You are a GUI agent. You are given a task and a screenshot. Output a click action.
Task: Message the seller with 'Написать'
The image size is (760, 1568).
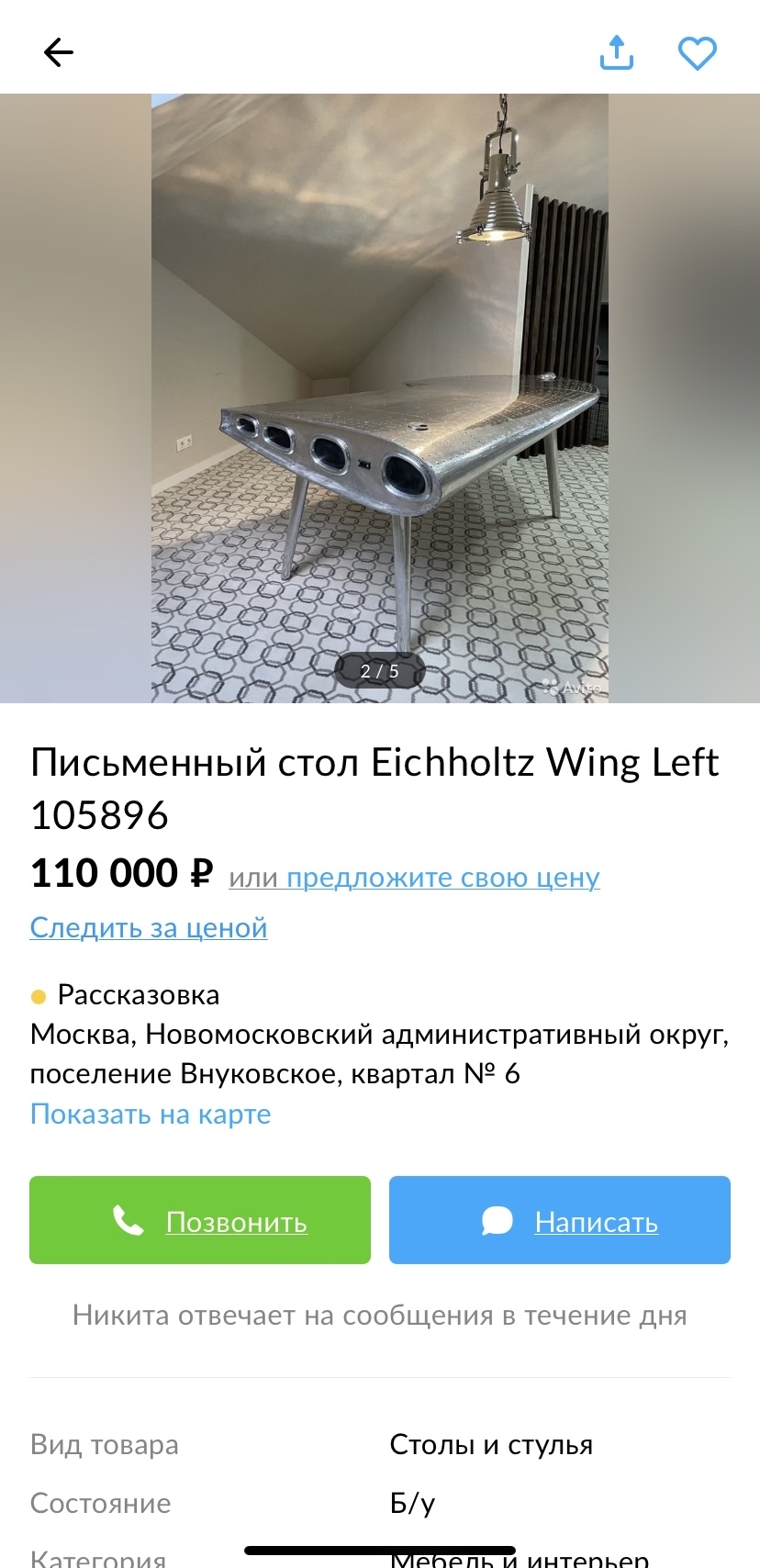tap(560, 1220)
